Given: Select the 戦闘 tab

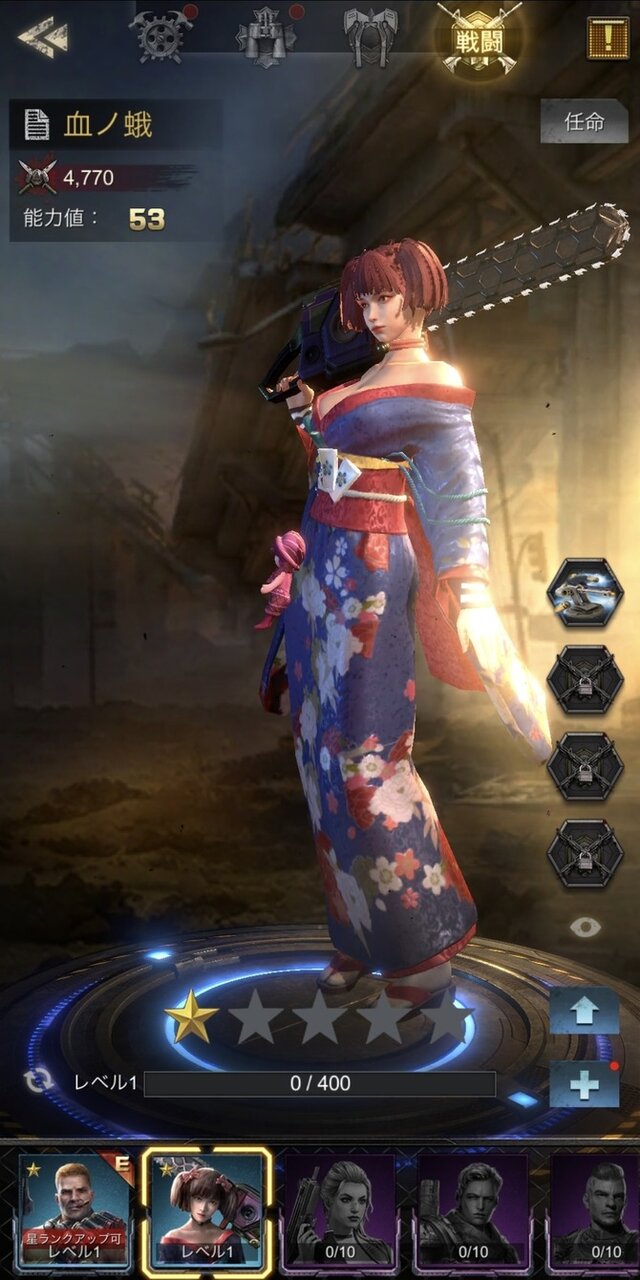Looking at the screenshot, I should point(479,37).
